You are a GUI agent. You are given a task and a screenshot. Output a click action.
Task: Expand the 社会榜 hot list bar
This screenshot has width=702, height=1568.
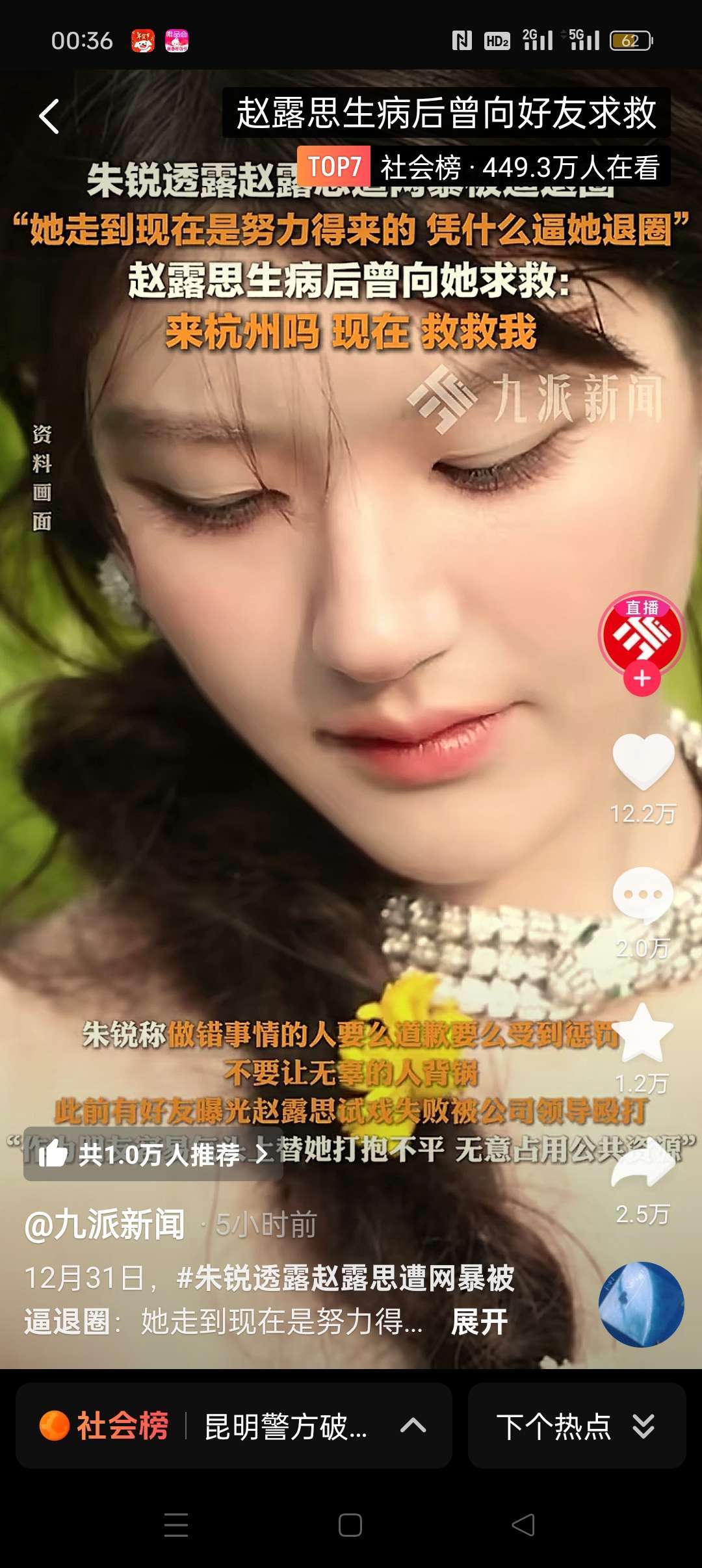(x=234, y=1426)
